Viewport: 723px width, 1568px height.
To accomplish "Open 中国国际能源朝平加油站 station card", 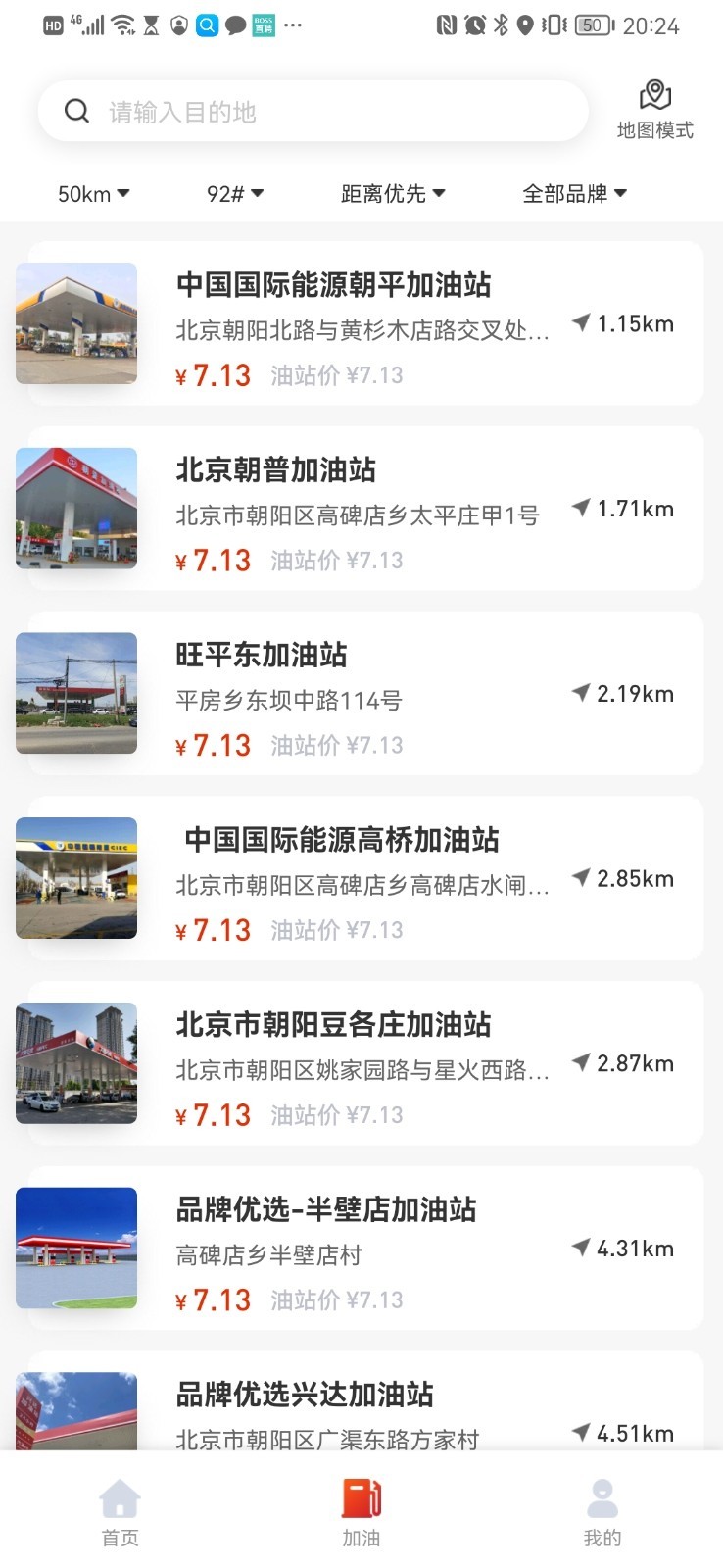I will click(362, 323).
